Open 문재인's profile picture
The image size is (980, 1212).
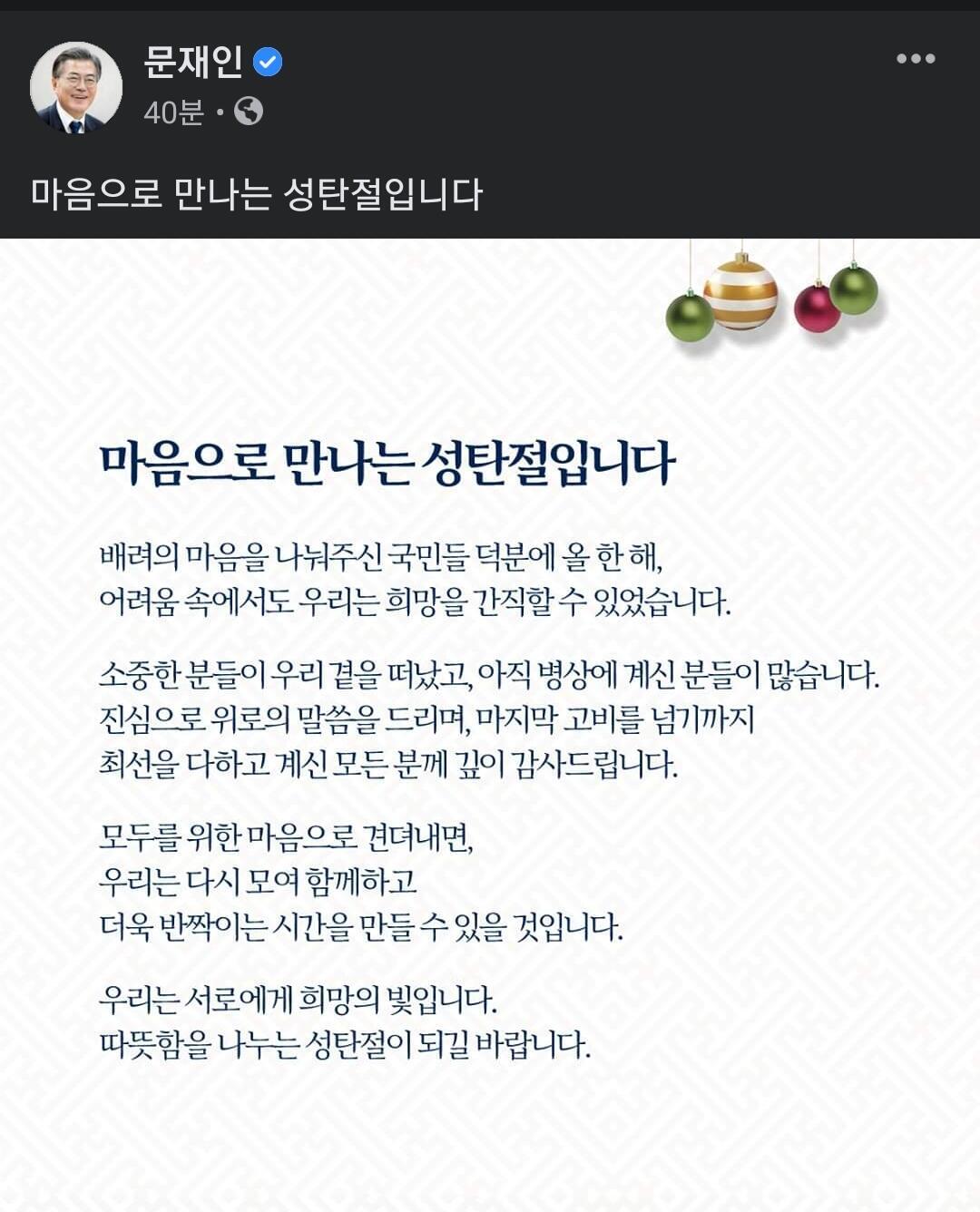tap(76, 88)
